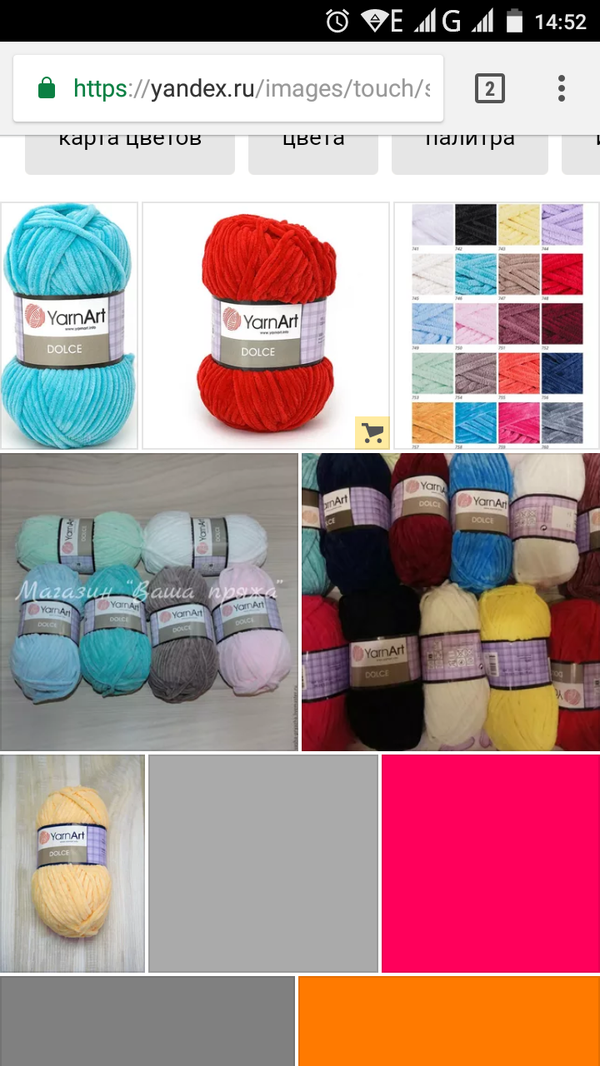Open the image of assorted colorful yarn skeins
The image size is (600, 1066).
coord(451,602)
